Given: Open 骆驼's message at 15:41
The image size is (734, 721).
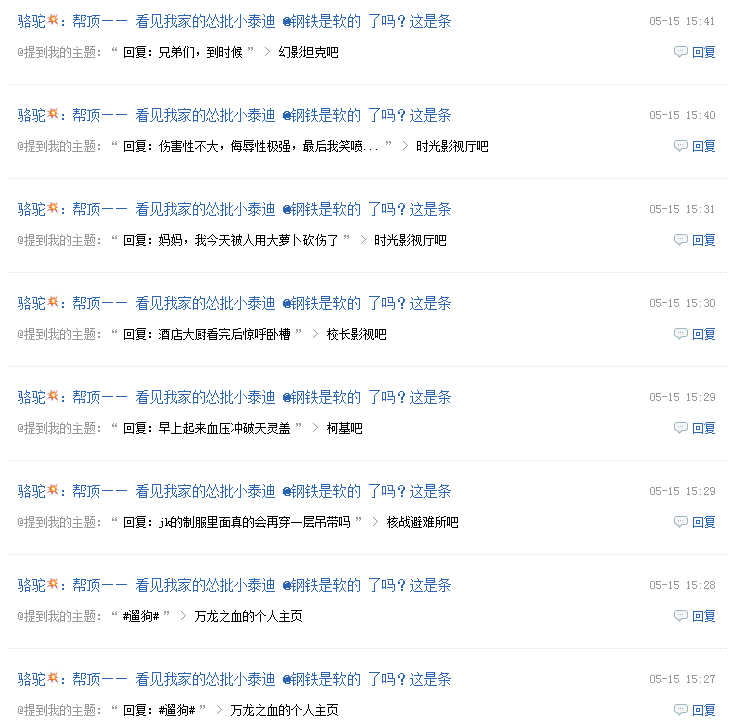Looking at the screenshot, I should point(262,21).
